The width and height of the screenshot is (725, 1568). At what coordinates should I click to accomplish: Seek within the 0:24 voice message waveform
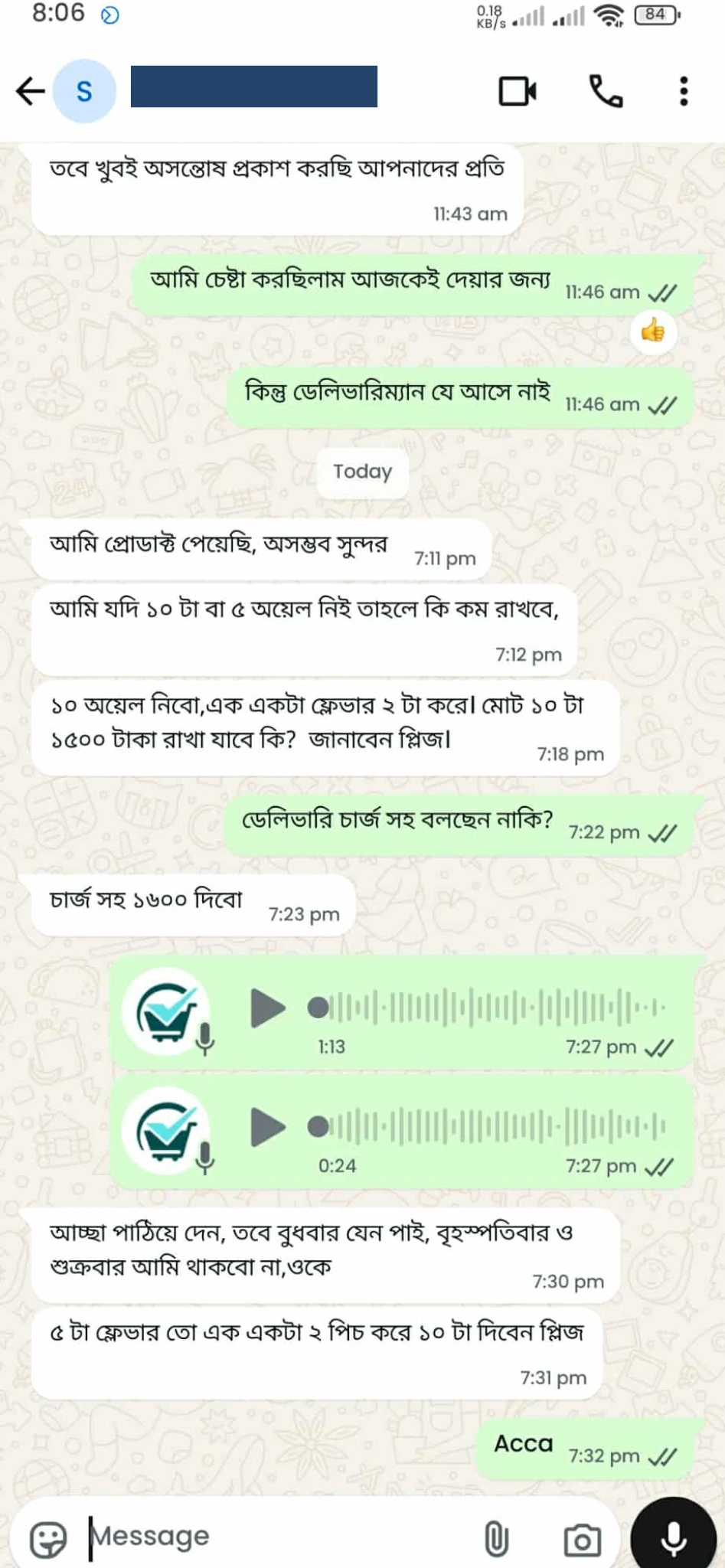(490, 1127)
